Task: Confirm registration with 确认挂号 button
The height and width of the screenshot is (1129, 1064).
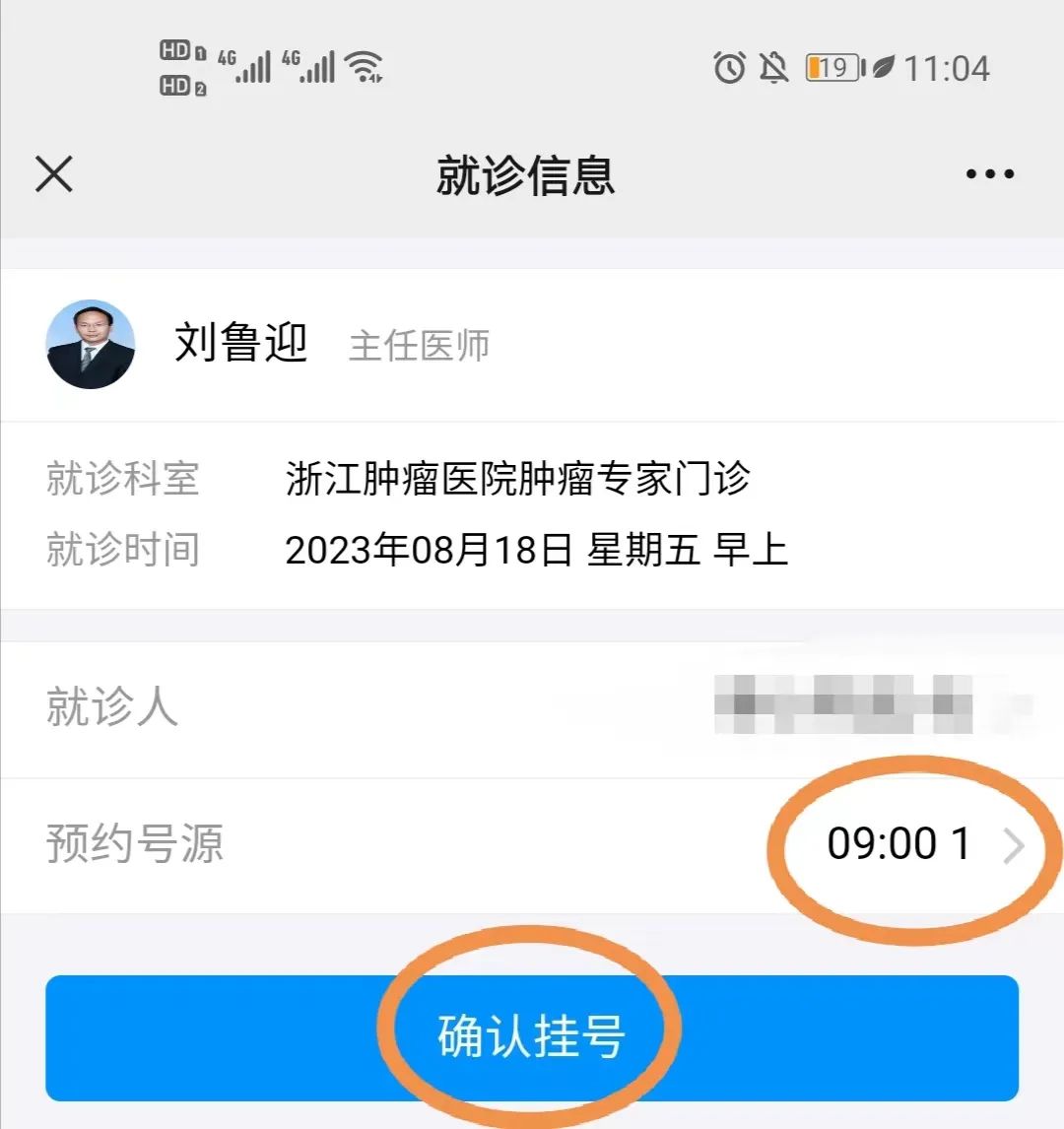Action: pyautogui.click(x=532, y=1037)
